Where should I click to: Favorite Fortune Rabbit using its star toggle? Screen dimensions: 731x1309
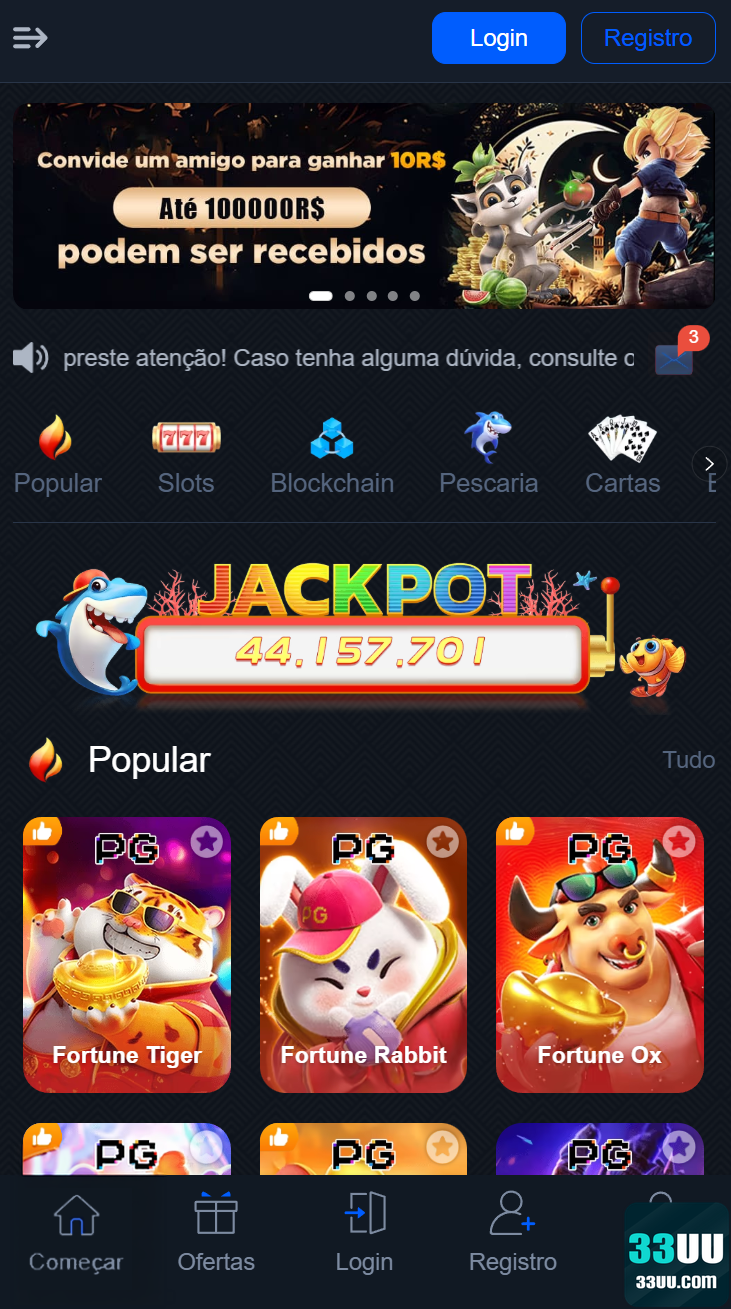(x=443, y=843)
